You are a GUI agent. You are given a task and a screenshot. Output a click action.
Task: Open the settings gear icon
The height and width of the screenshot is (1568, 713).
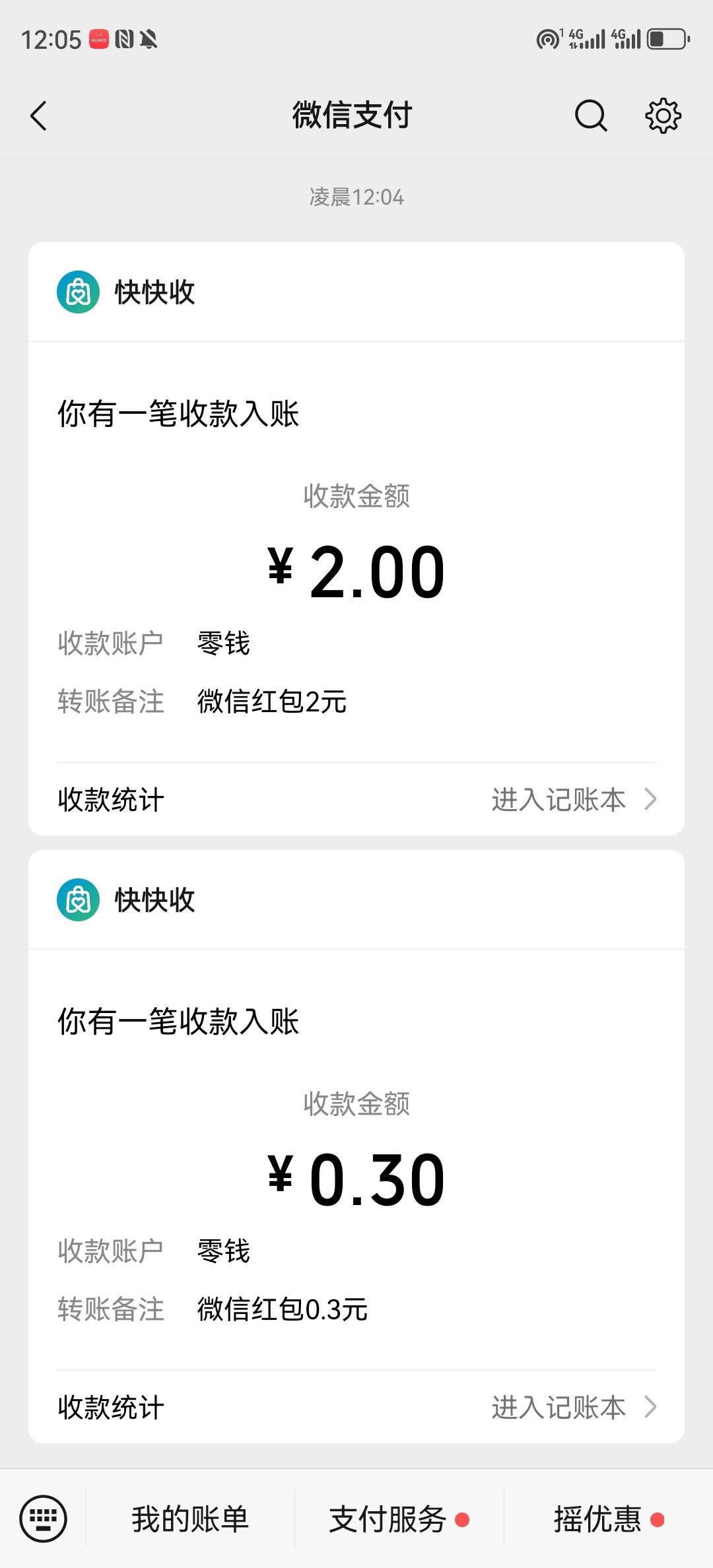[662, 115]
